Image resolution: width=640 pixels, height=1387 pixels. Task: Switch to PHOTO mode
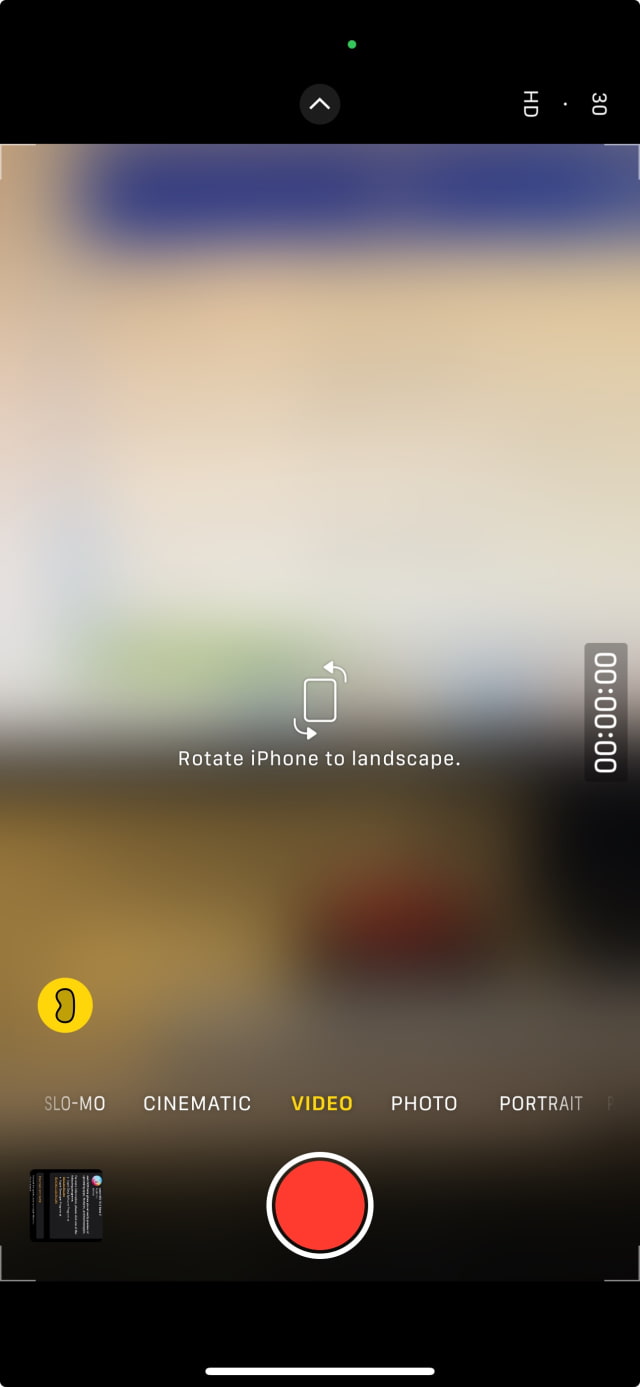tap(424, 1103)
